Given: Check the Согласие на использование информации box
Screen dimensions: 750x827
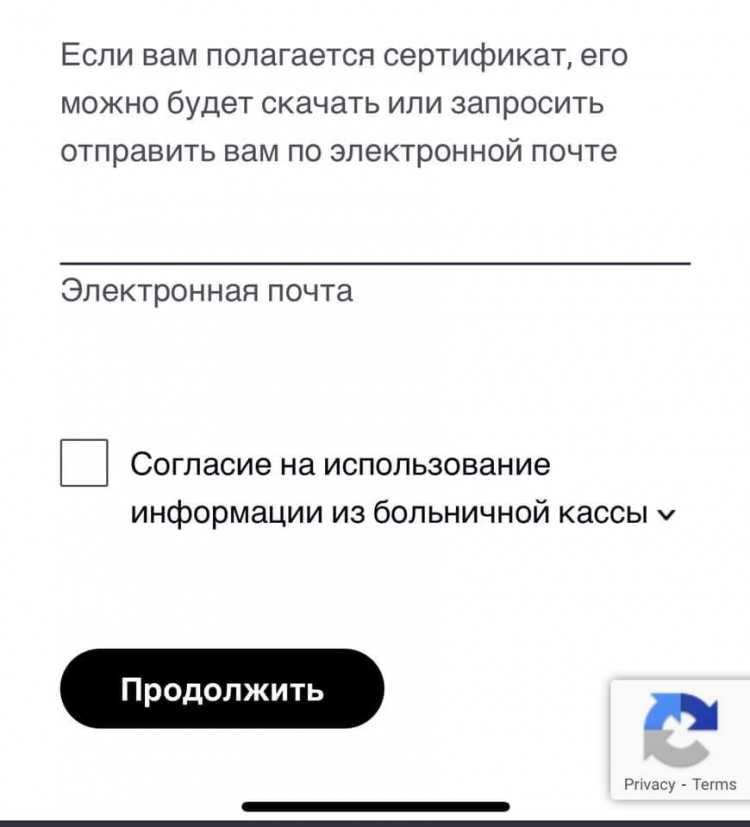Looking at the screenshot, I should (84, 463).
